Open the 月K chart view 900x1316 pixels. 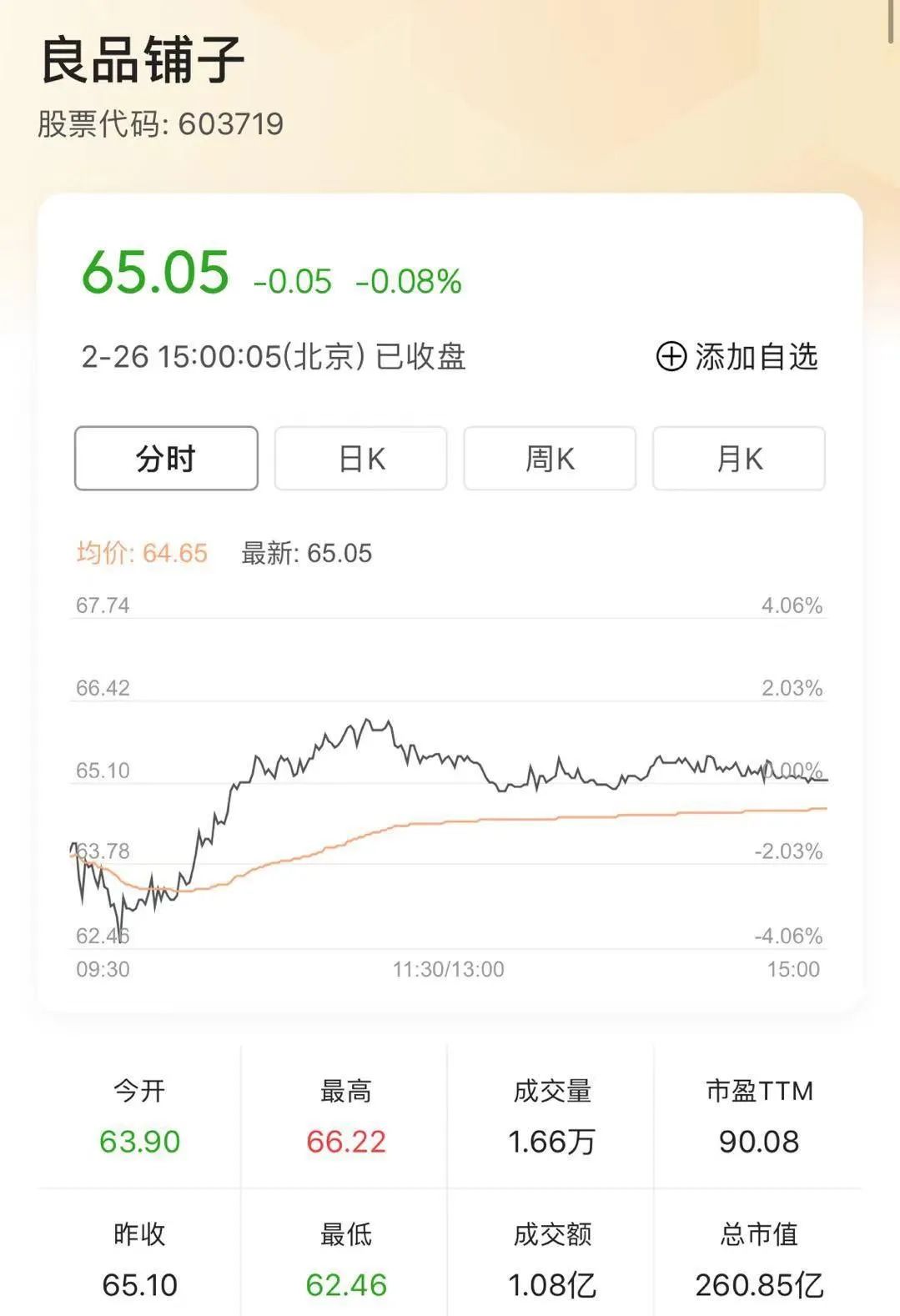point(739,459)
